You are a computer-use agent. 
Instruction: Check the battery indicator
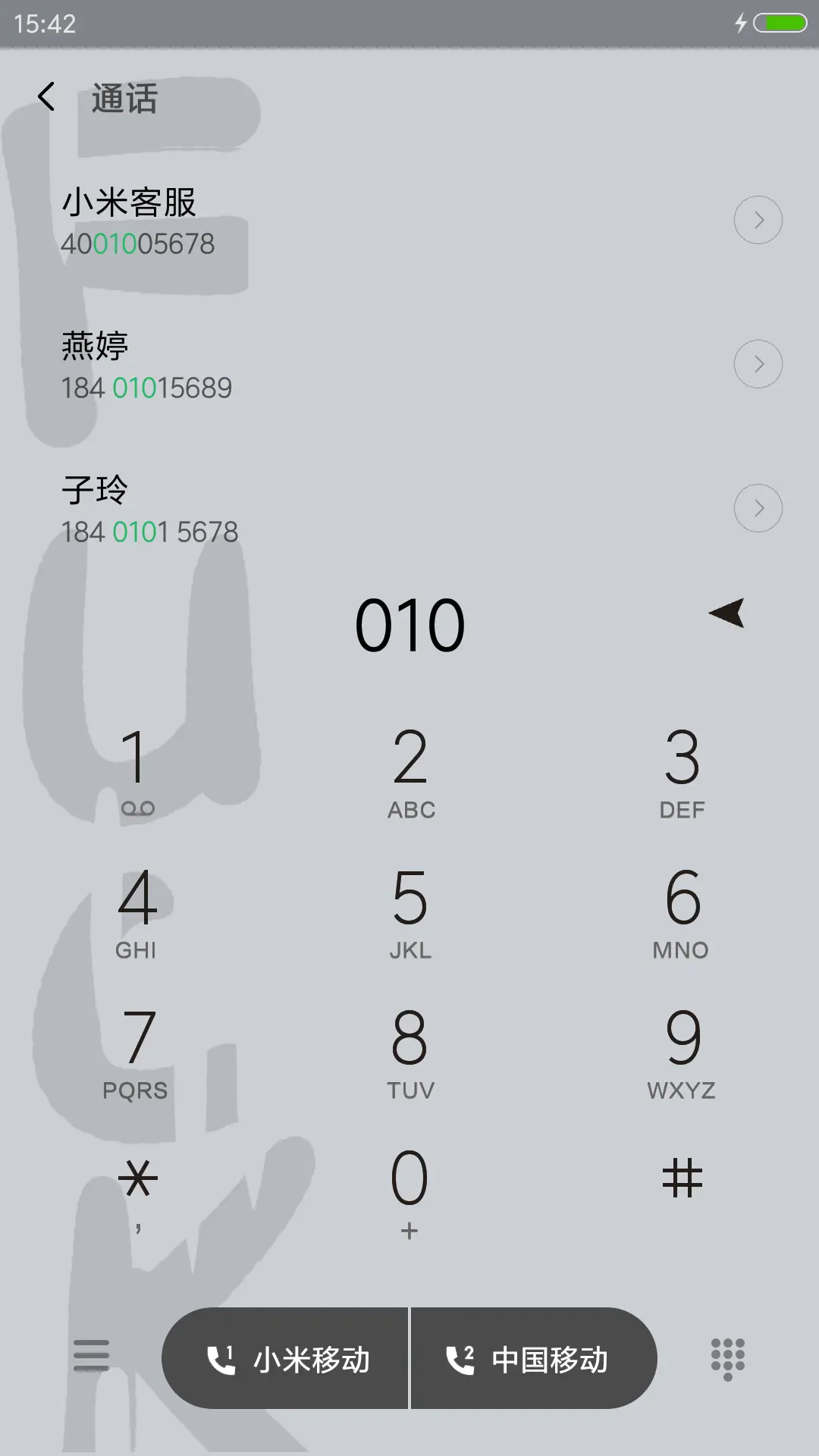(783, 24)
